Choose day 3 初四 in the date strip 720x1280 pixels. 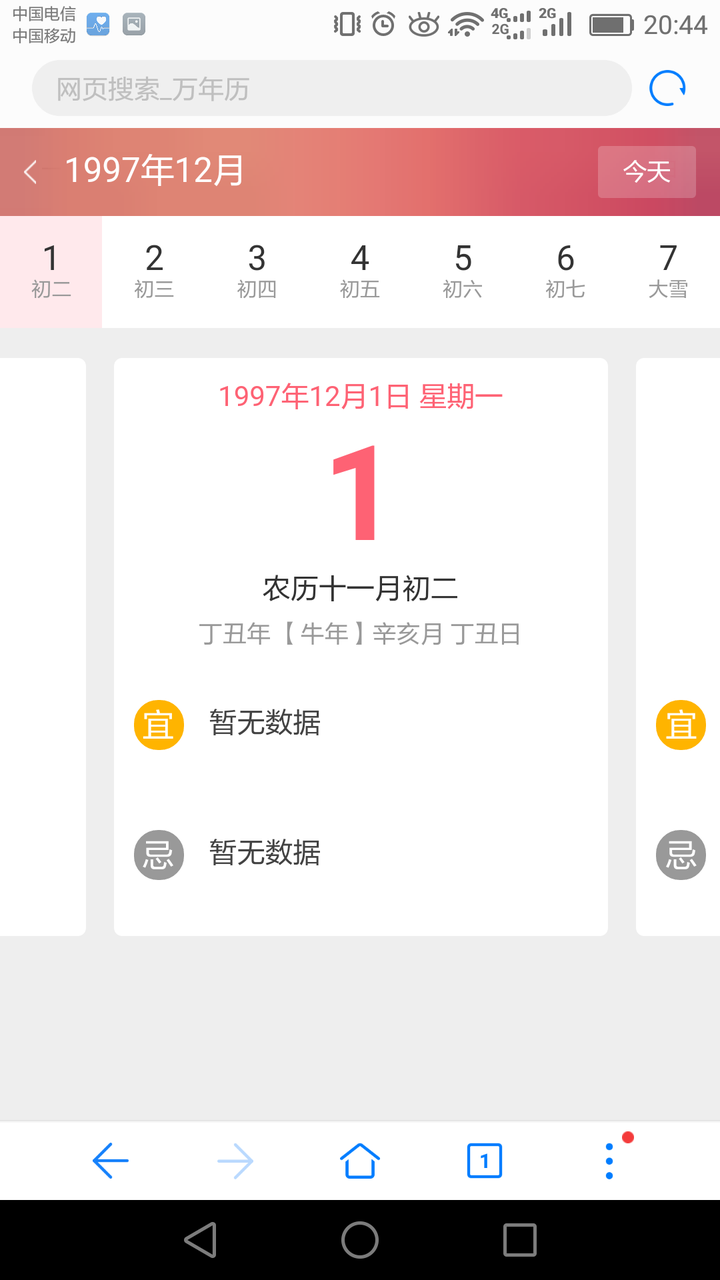pyautogui.click(x=257, y=272)
